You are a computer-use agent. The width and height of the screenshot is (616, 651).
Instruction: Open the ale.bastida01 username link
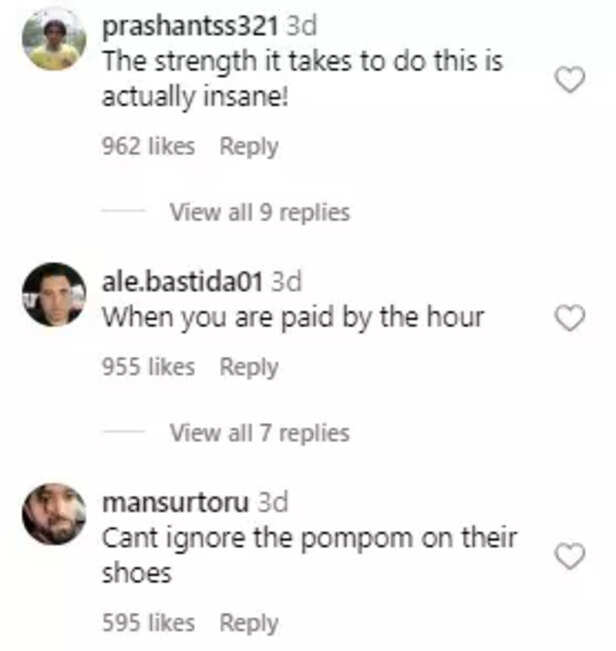185,283
